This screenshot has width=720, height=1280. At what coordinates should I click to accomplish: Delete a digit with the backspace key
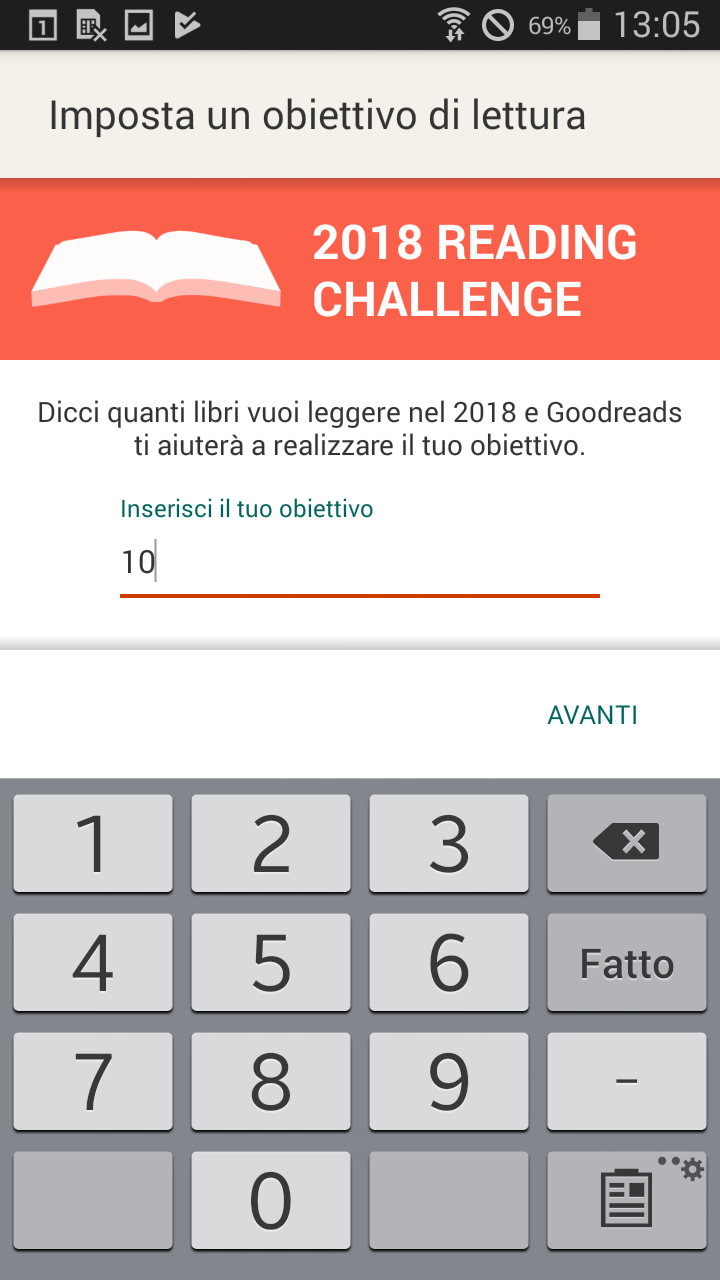point(627,843)
